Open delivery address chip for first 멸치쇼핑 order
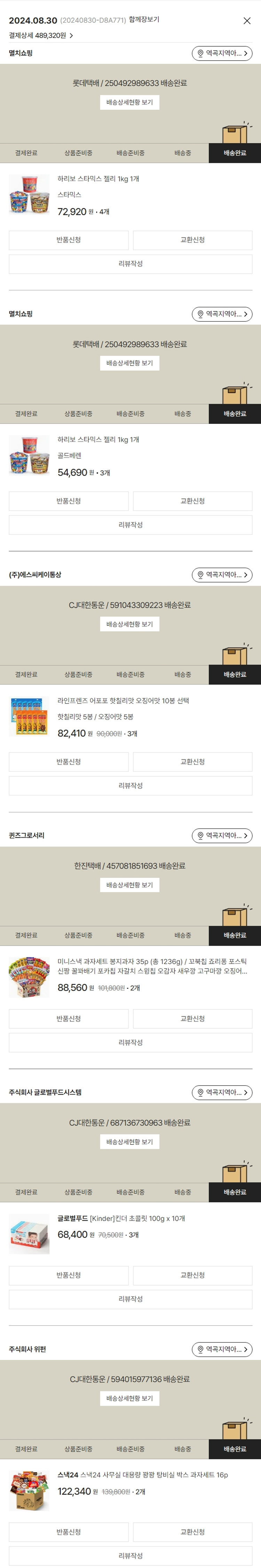Viewport: 261px width, 1568px height. 221,54
